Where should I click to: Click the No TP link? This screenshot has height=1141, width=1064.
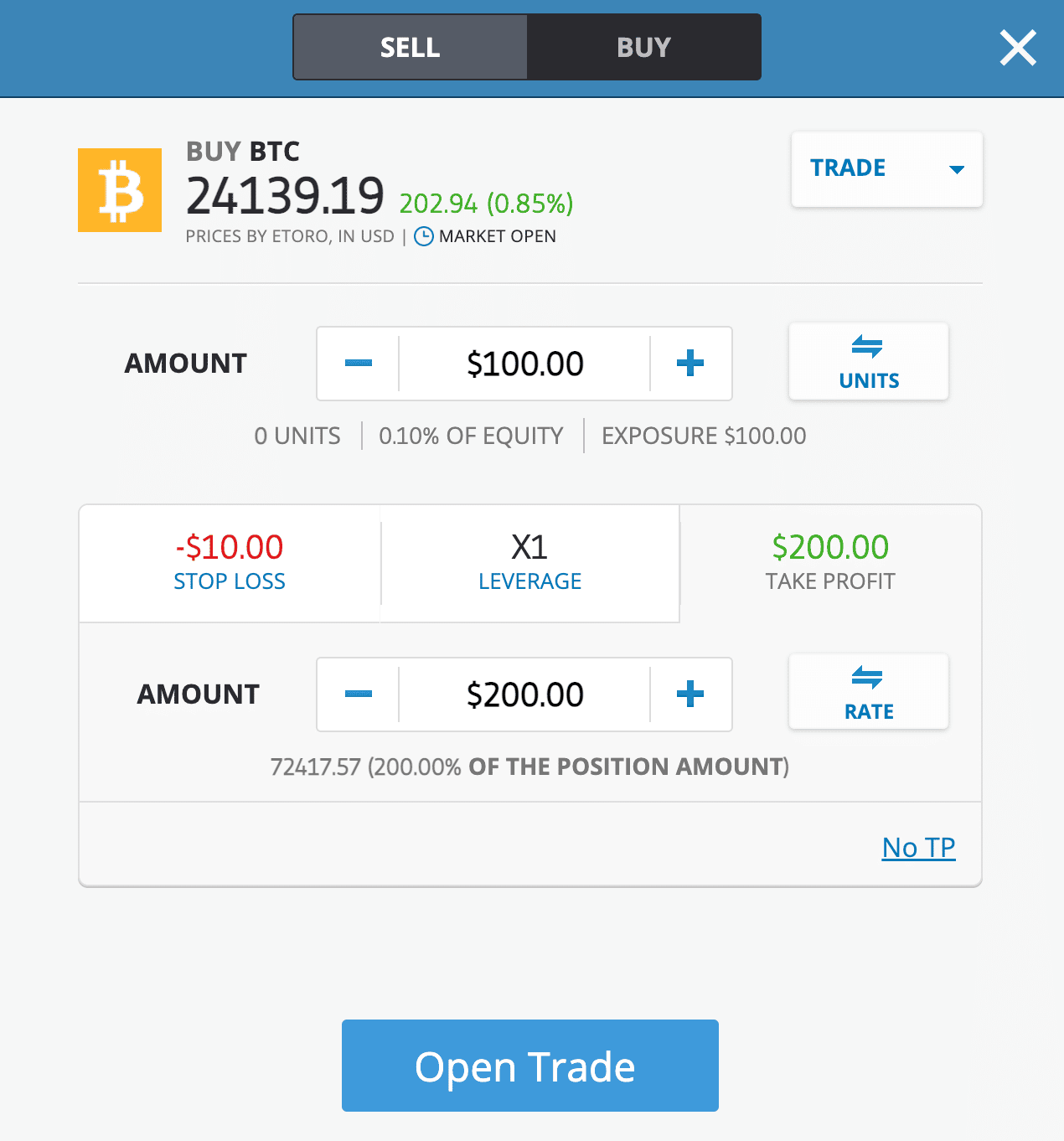pos(918,847)
